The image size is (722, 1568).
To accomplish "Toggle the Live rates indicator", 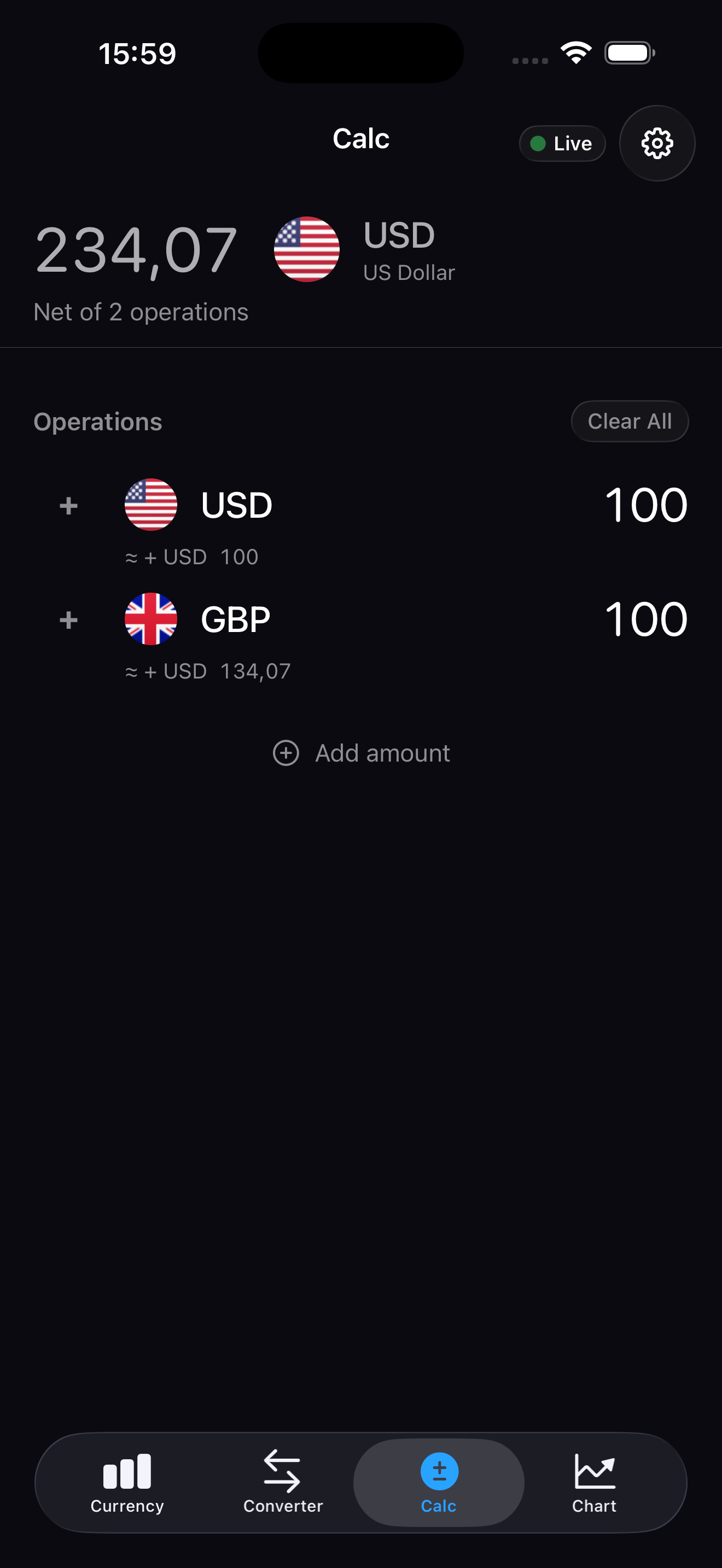I will 561,144.
